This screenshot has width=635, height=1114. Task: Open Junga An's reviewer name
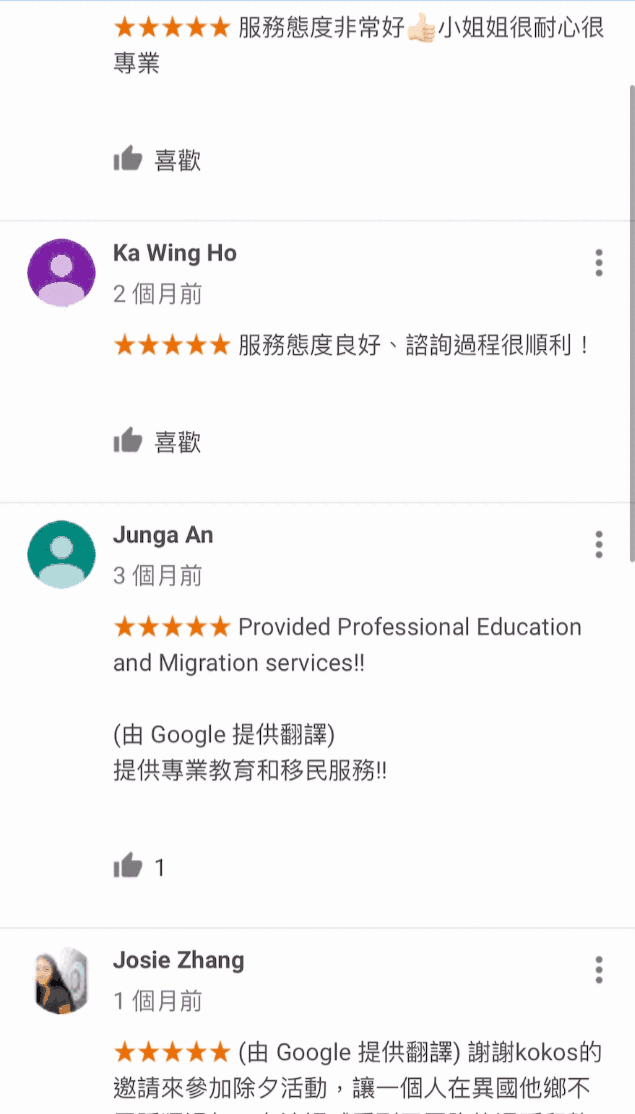162,535
